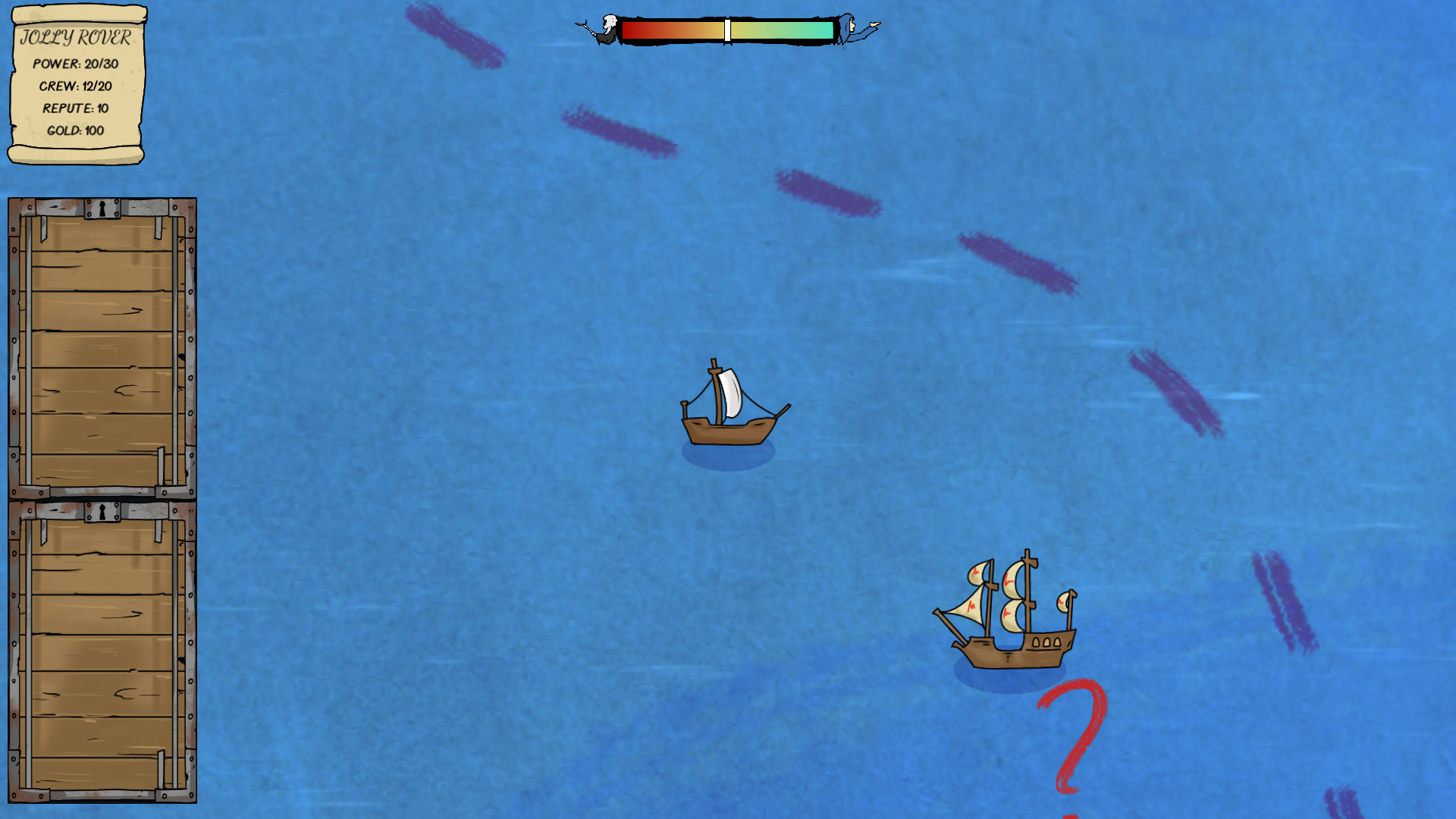Select the small single-sail ship
The image size is (1456, 819).
[730, 407]
